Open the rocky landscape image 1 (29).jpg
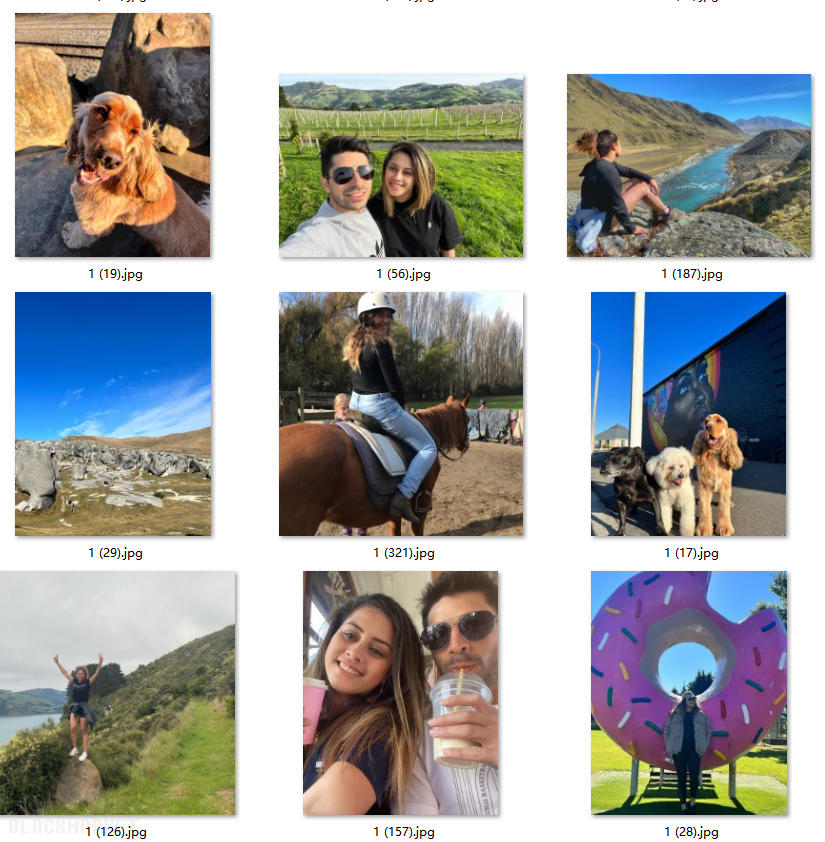The width and height of the screenshot is (825, 842). (x=112, y=413)
